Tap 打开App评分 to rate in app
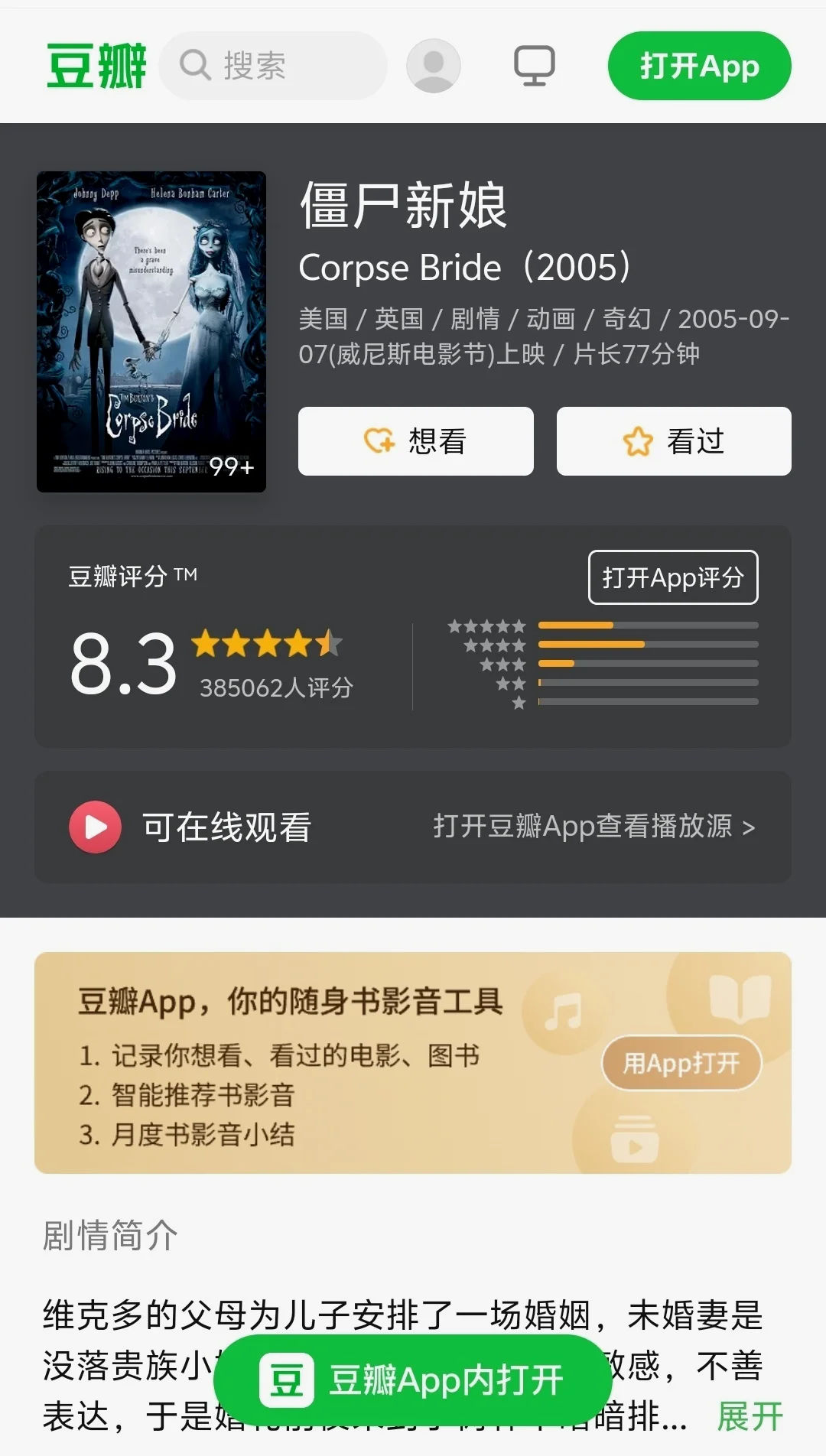Screen dimensions: 826x1456 pos(673,577)
